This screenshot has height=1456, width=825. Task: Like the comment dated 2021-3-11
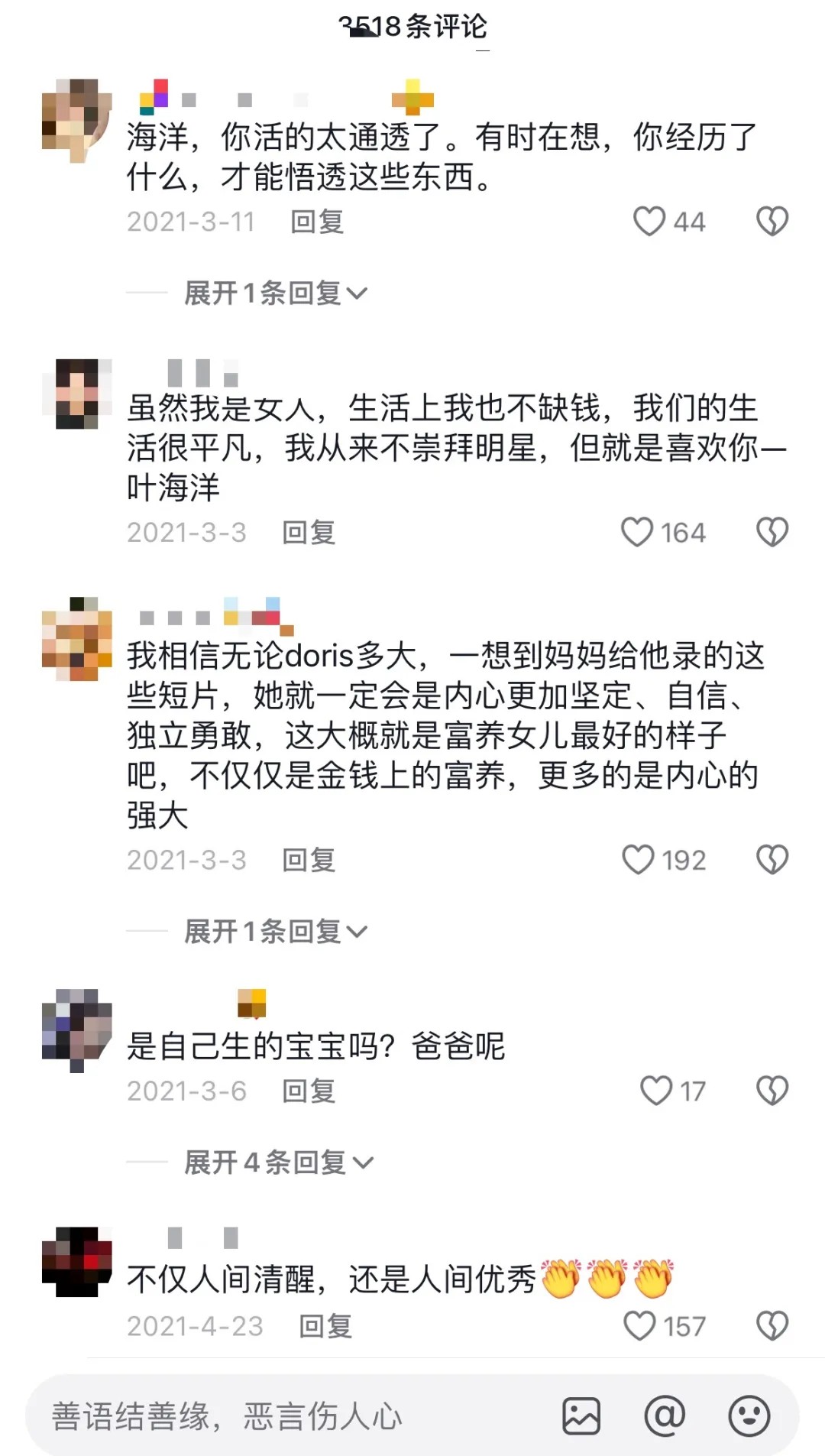click(x=649, y=222)
